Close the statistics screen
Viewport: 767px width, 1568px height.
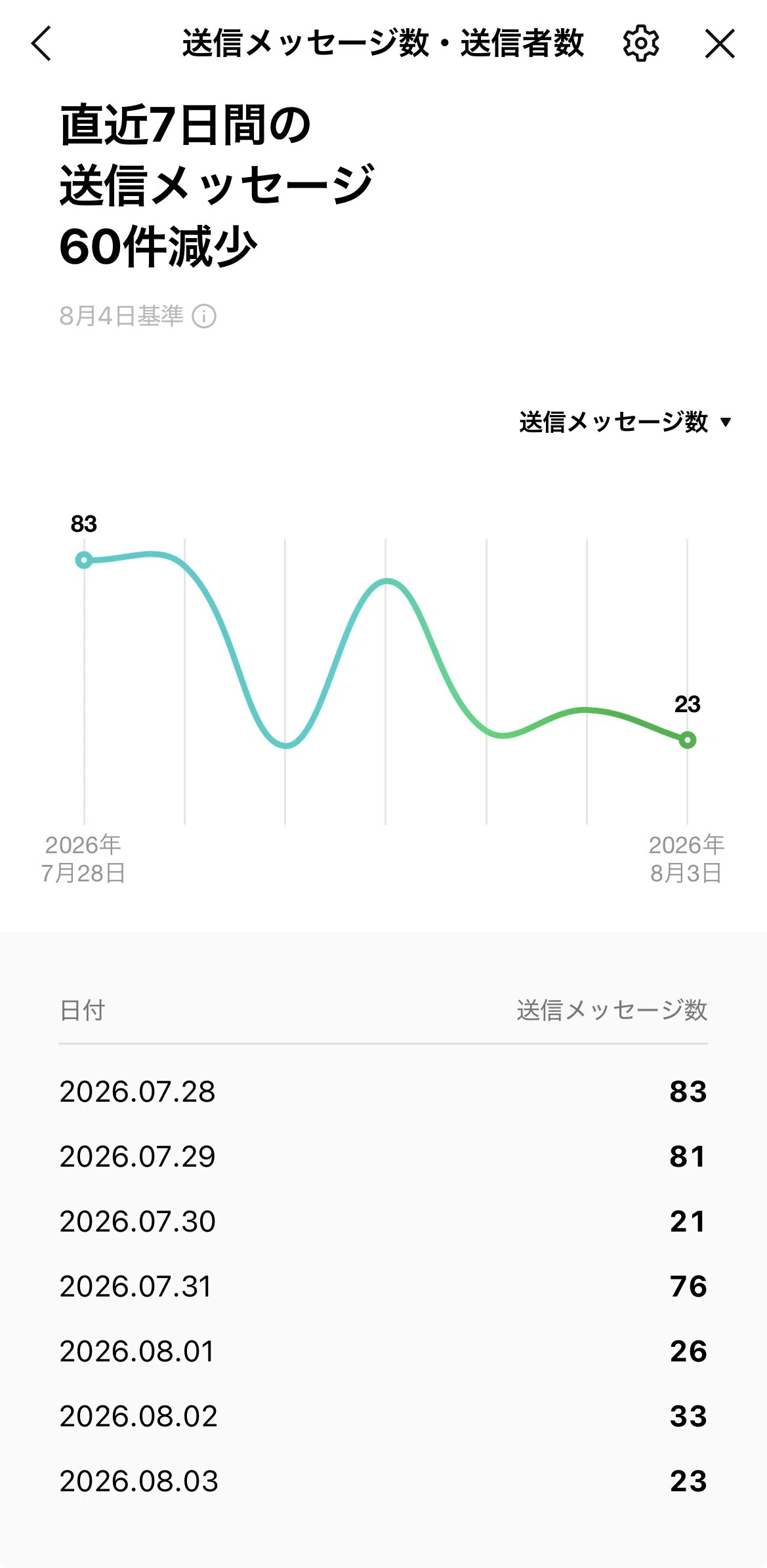tap(720, 44)
